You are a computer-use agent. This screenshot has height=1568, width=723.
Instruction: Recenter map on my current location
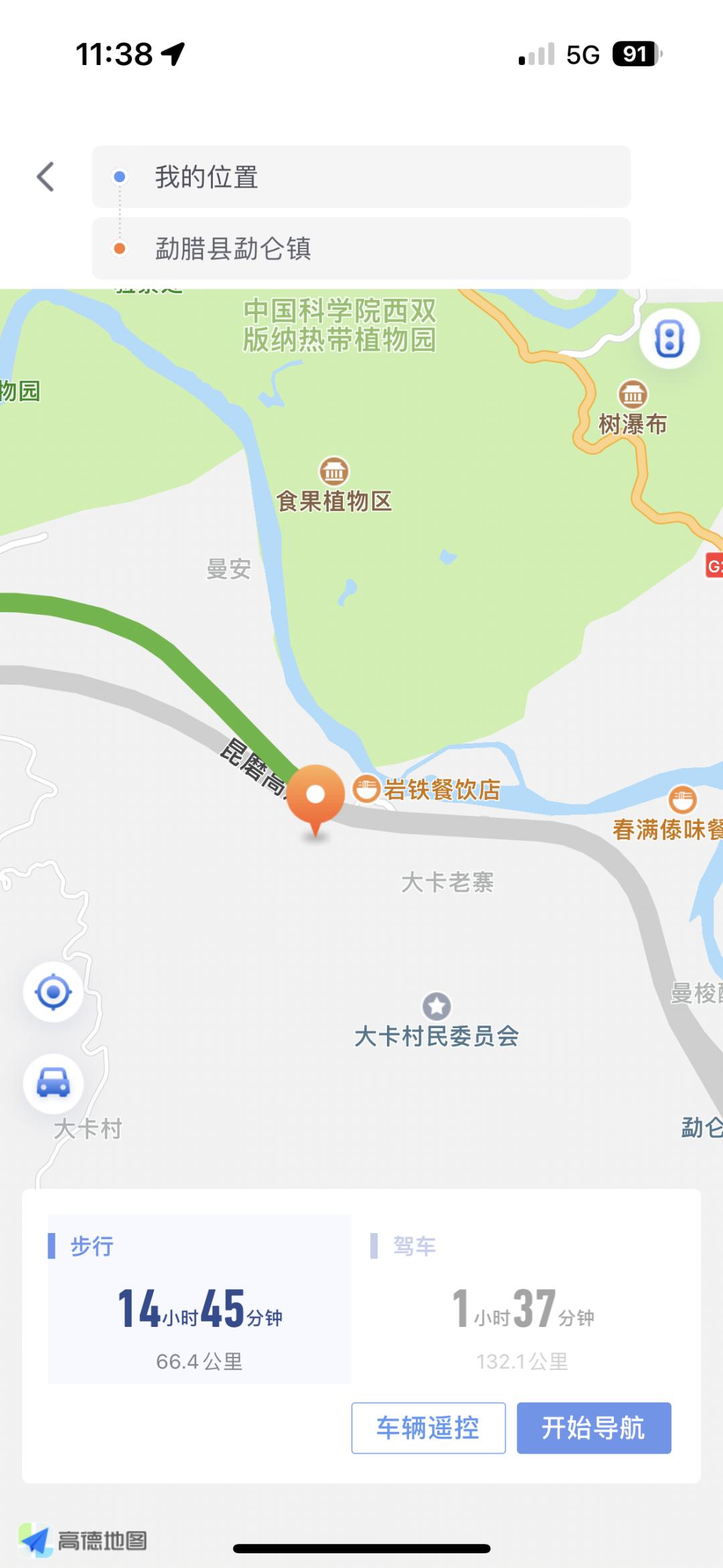click(54, 992)
